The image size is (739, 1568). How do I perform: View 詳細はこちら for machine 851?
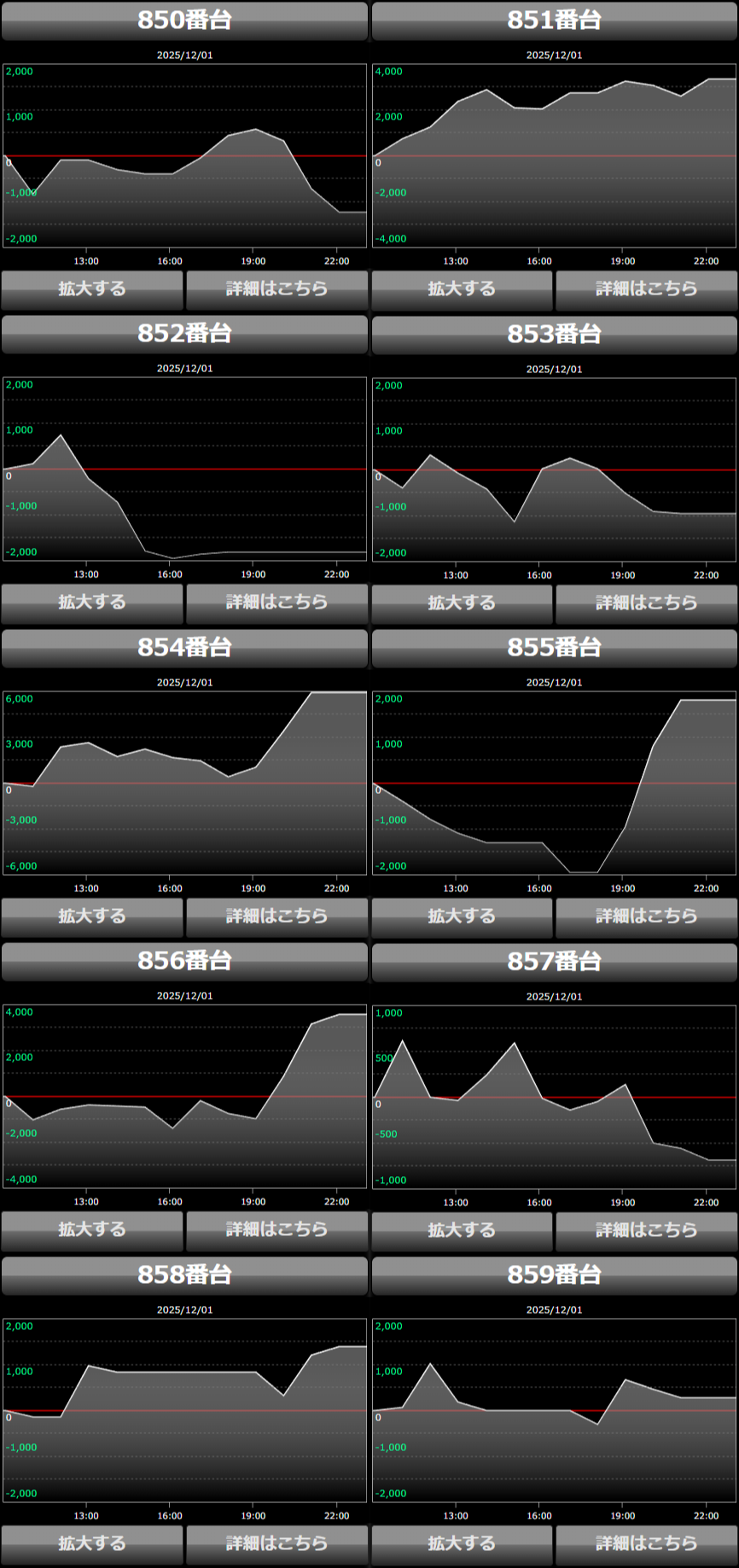(646, 289)
